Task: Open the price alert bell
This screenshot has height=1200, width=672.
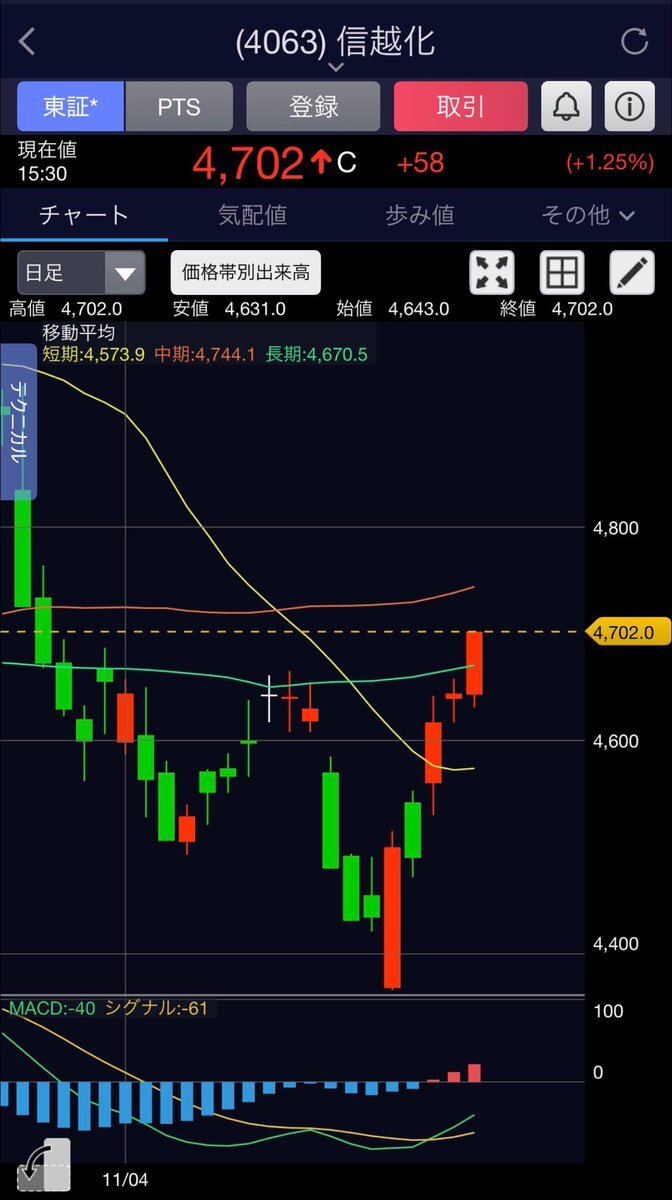Action: [x=566, y=107]
